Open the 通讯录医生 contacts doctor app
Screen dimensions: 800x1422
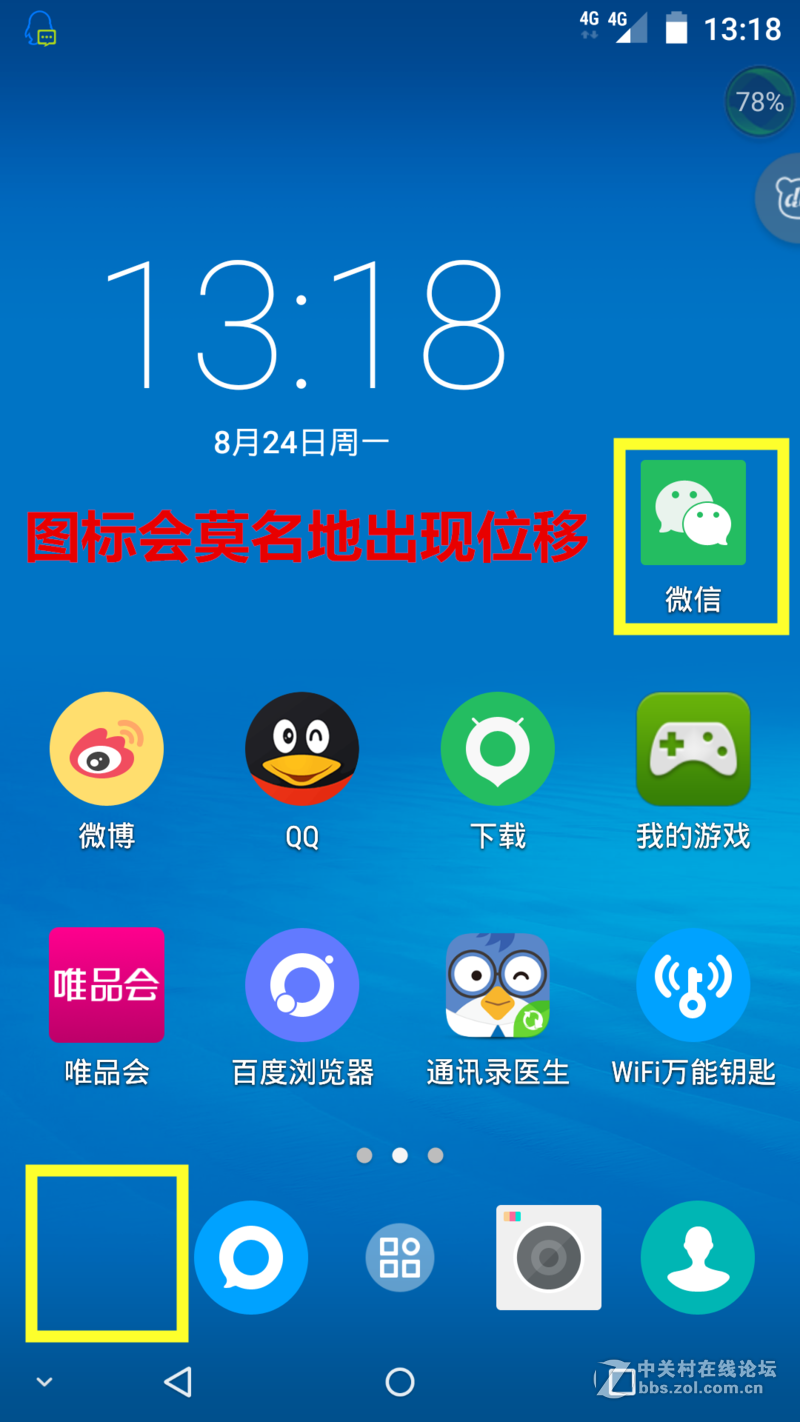(x=497, y=985)
